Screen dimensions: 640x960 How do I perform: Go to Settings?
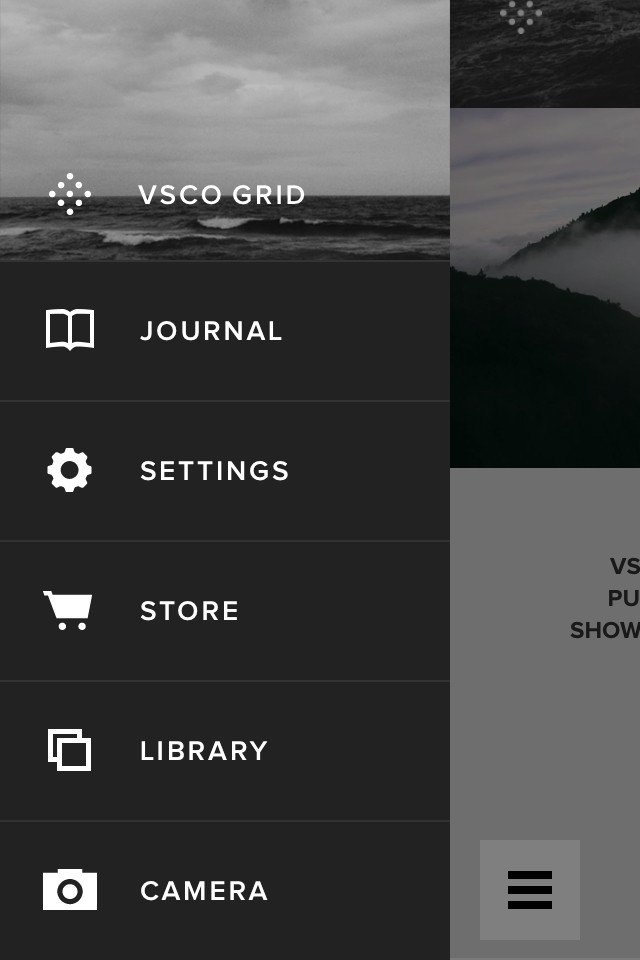click(x=214, y=471)
